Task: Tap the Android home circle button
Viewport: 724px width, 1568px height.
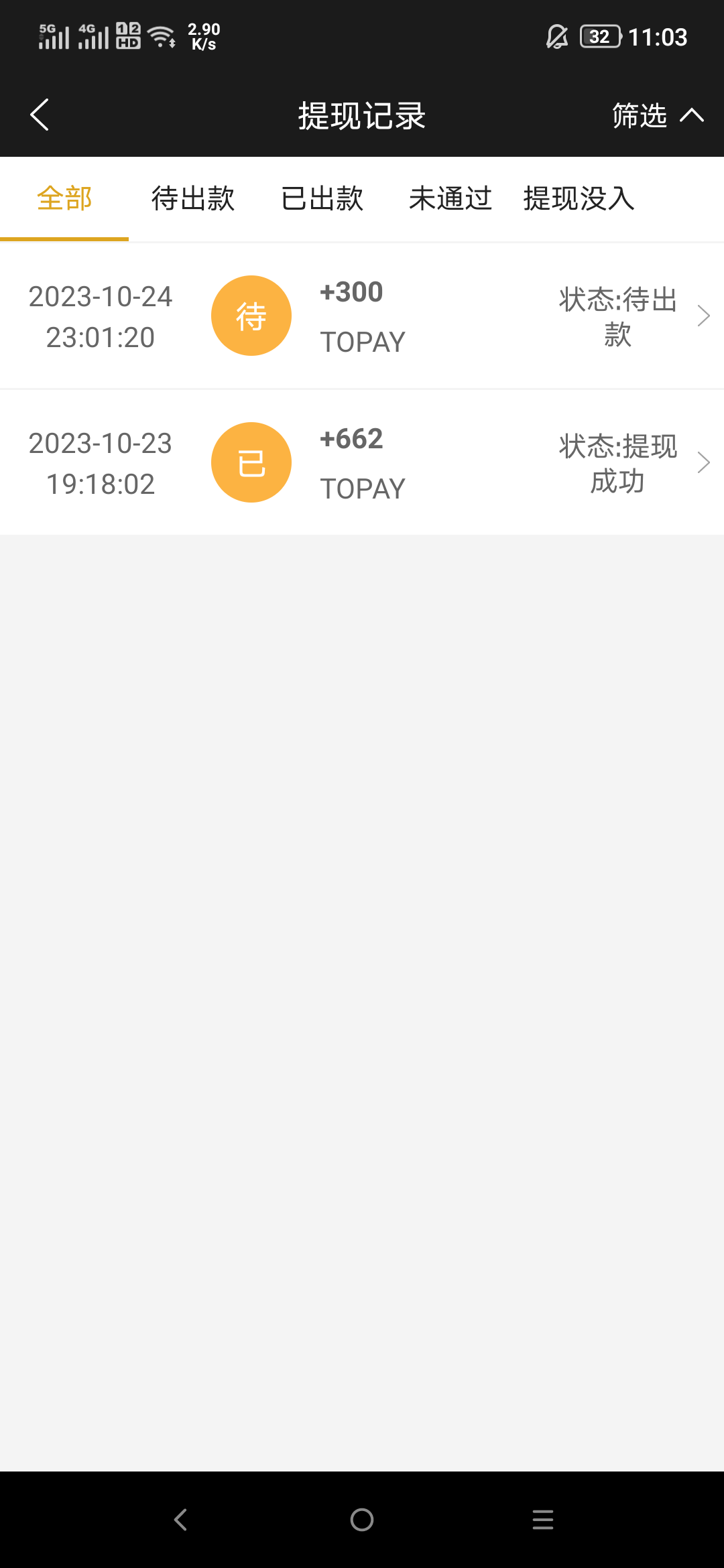Action: [361, 1520]
